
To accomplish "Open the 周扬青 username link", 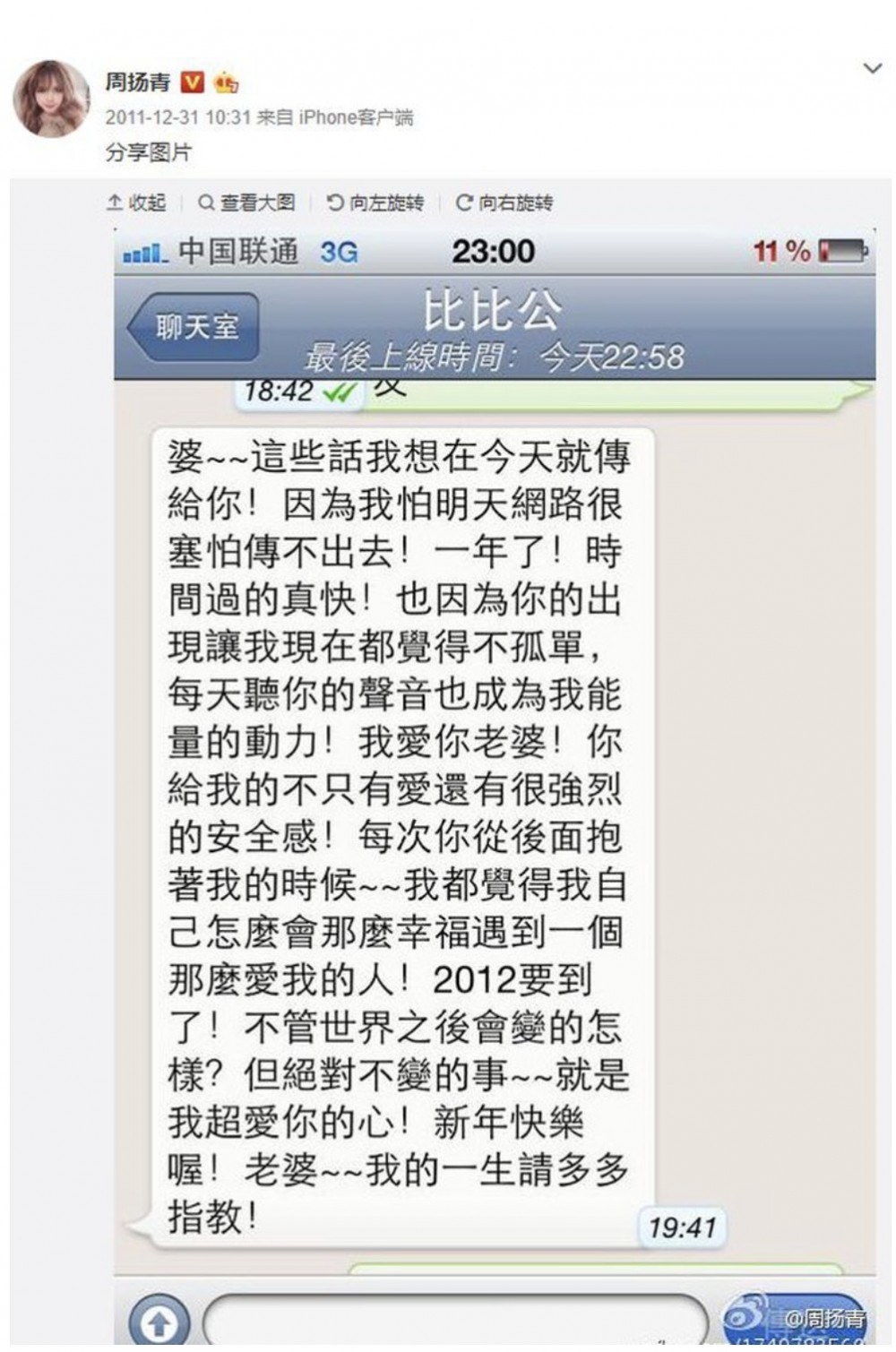I will coord(137,82).
